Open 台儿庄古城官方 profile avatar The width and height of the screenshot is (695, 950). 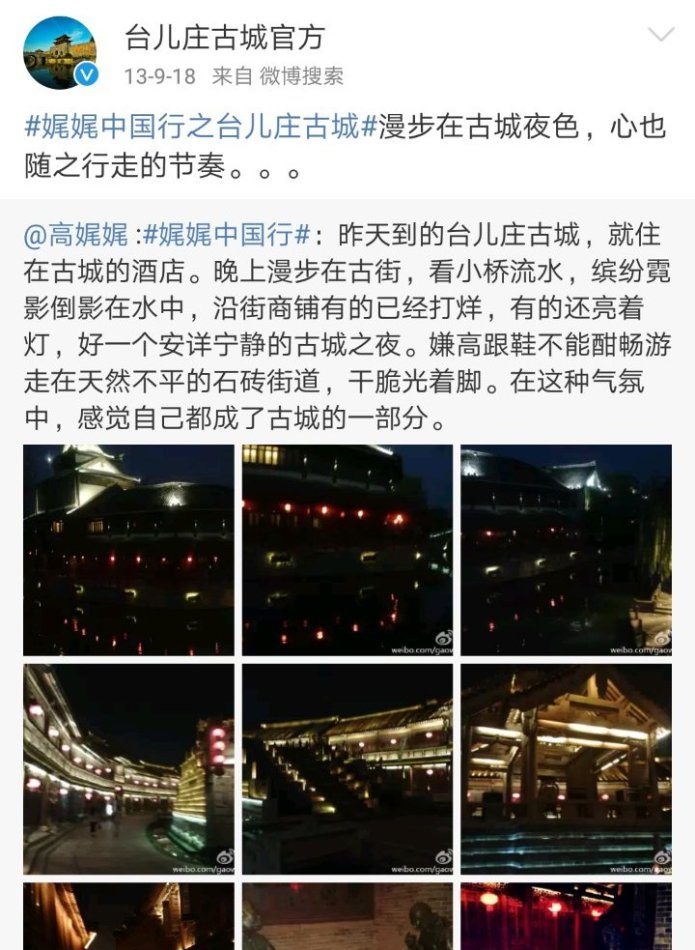(x=60, y=53)
